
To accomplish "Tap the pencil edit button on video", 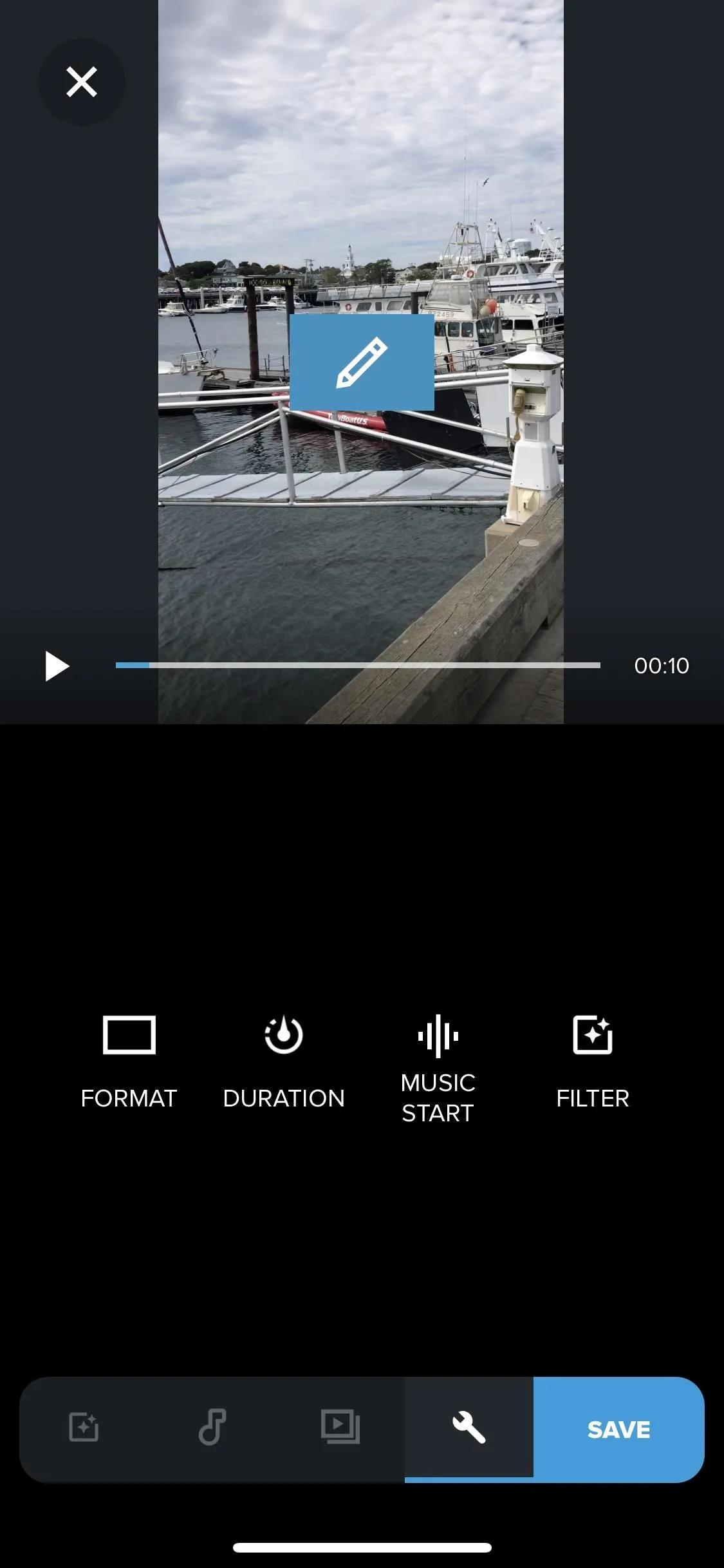I will [362, 362].
